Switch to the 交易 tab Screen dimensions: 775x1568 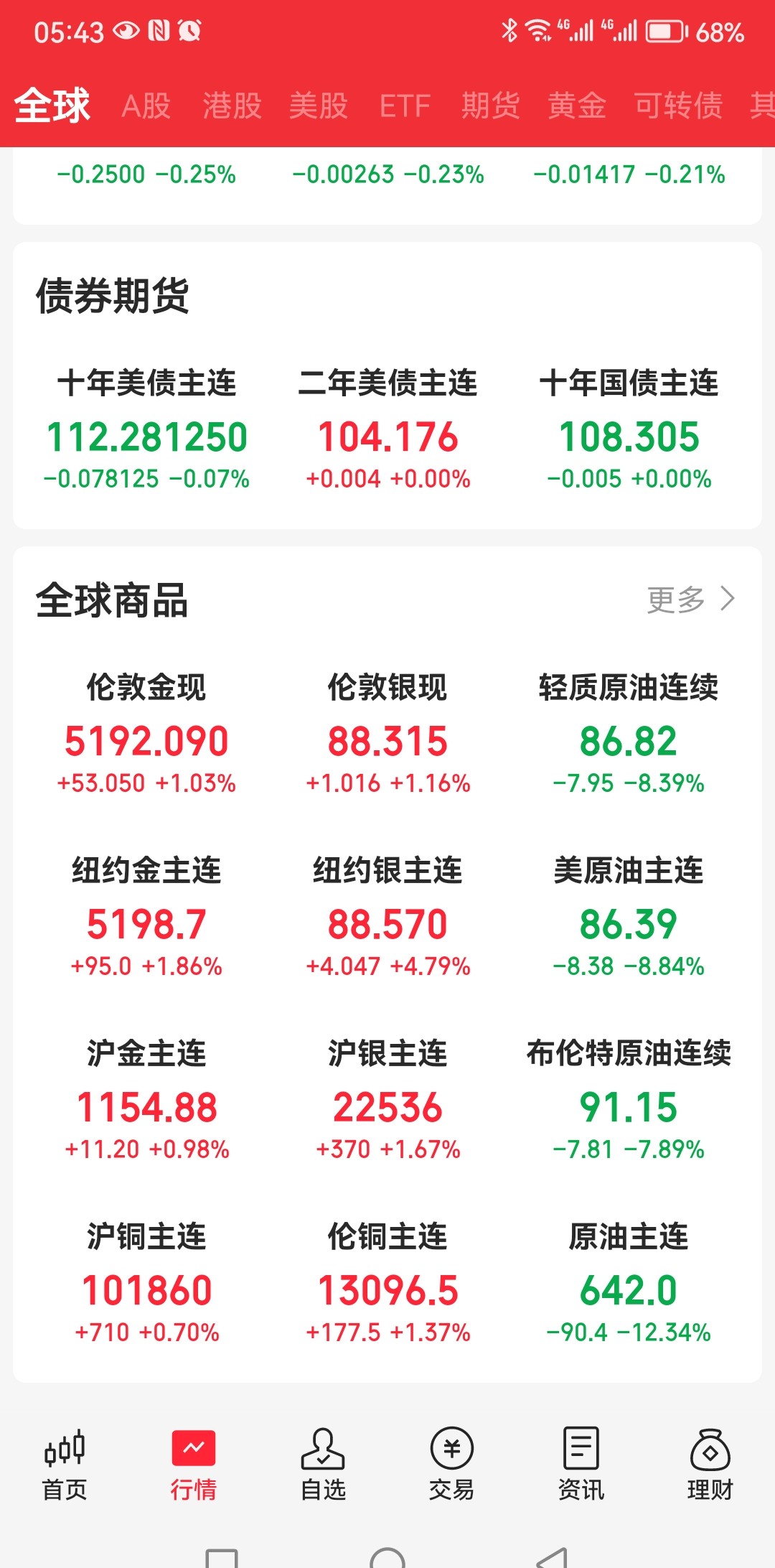[x=452, y=1465]
